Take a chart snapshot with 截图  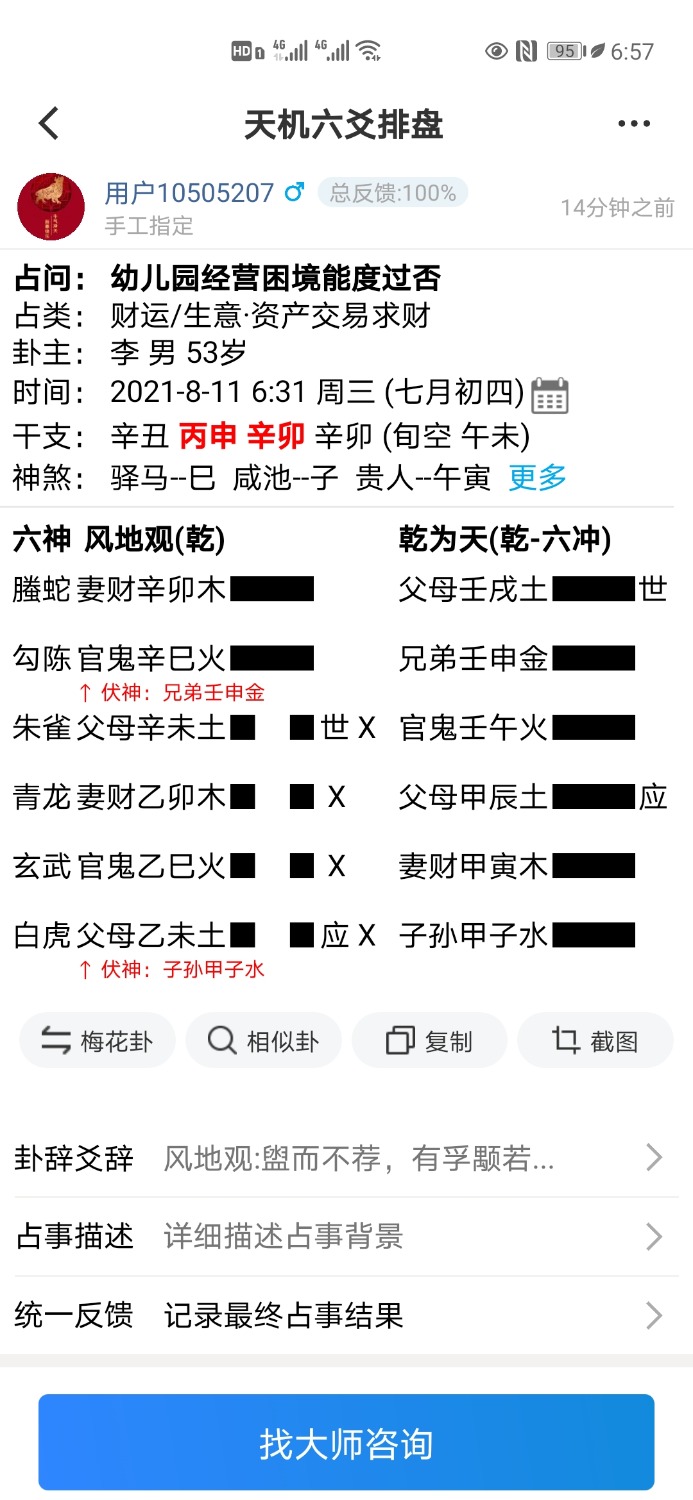click(595, 1041)
